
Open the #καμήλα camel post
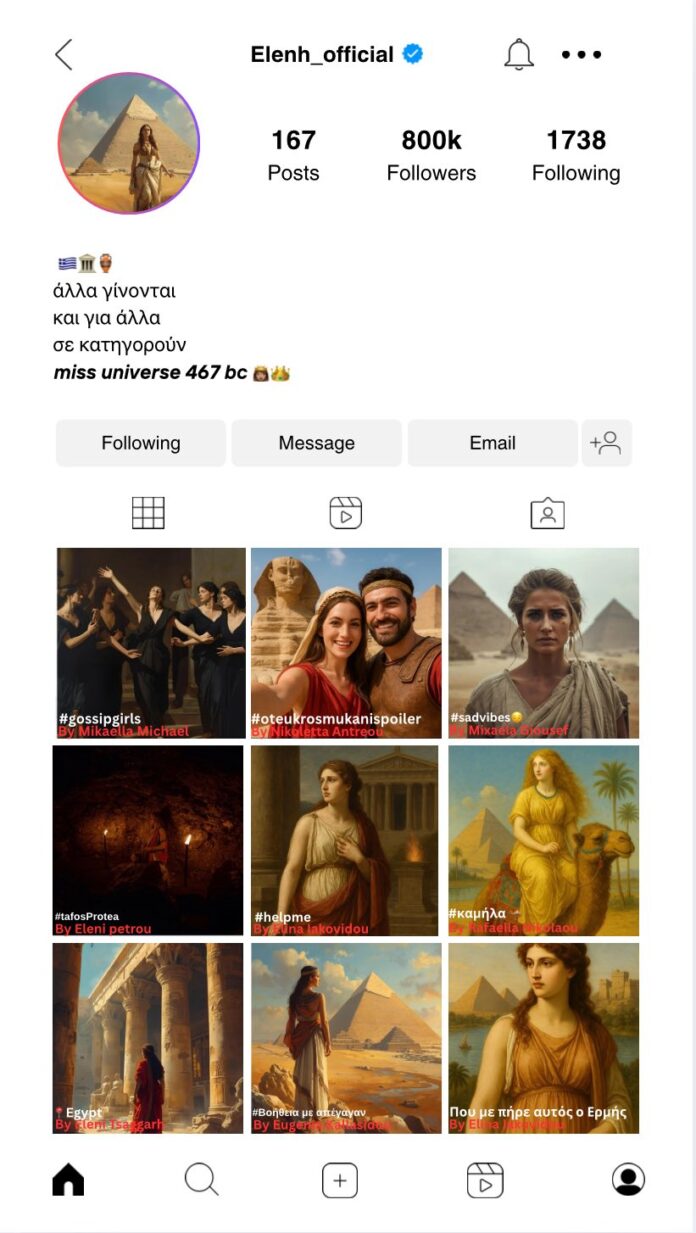click(543, 840)
